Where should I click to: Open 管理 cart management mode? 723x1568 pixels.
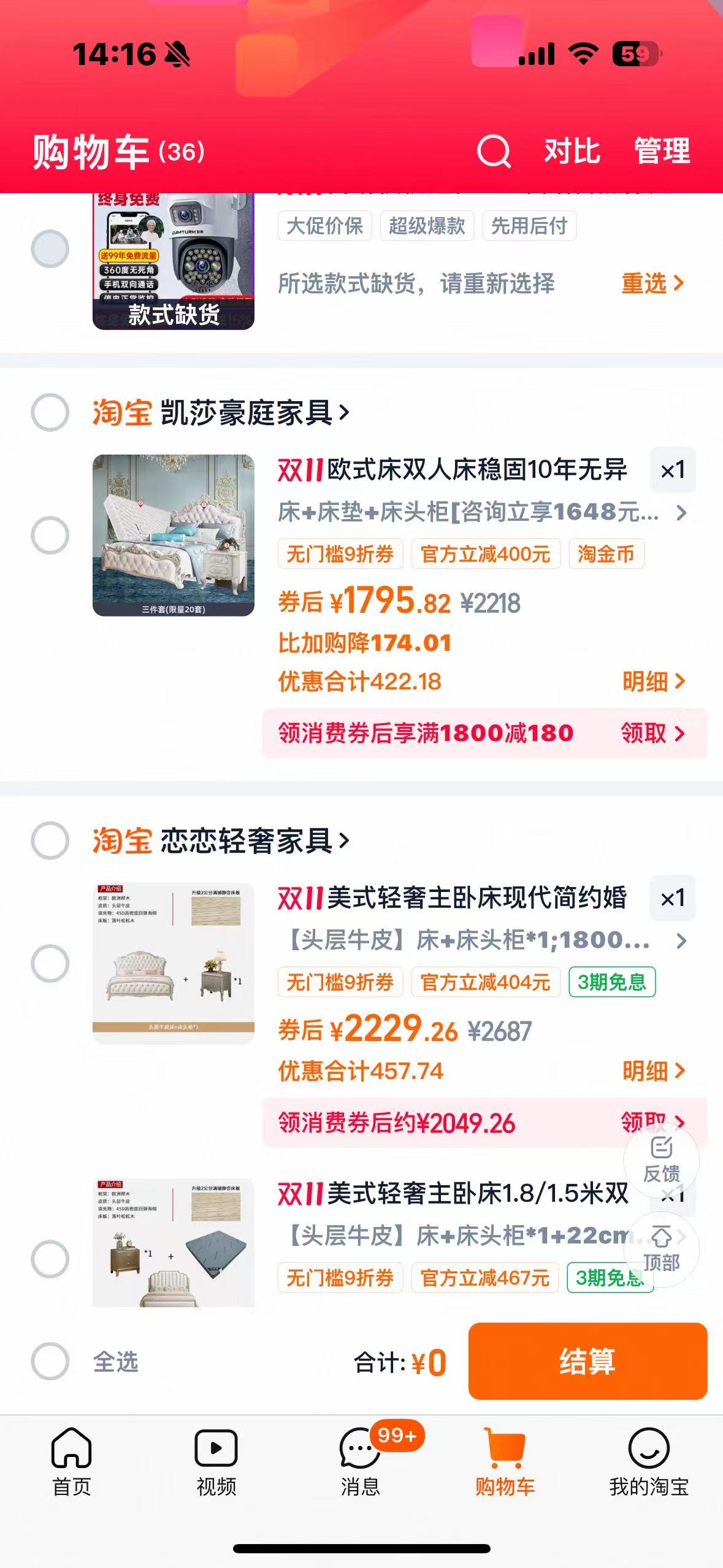tap(662, 153)
